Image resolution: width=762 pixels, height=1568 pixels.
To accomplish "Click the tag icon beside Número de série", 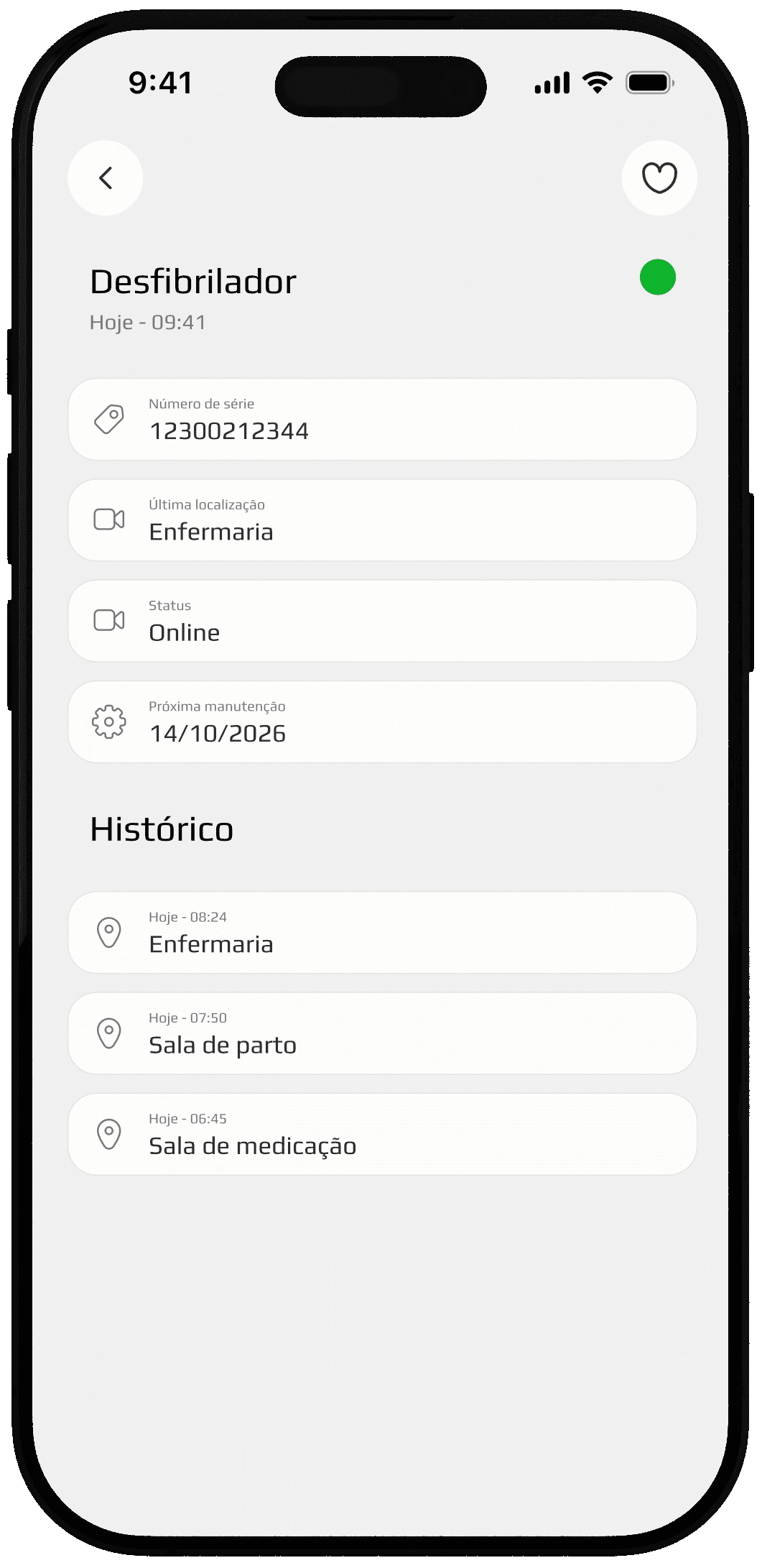I will [108, 419].
